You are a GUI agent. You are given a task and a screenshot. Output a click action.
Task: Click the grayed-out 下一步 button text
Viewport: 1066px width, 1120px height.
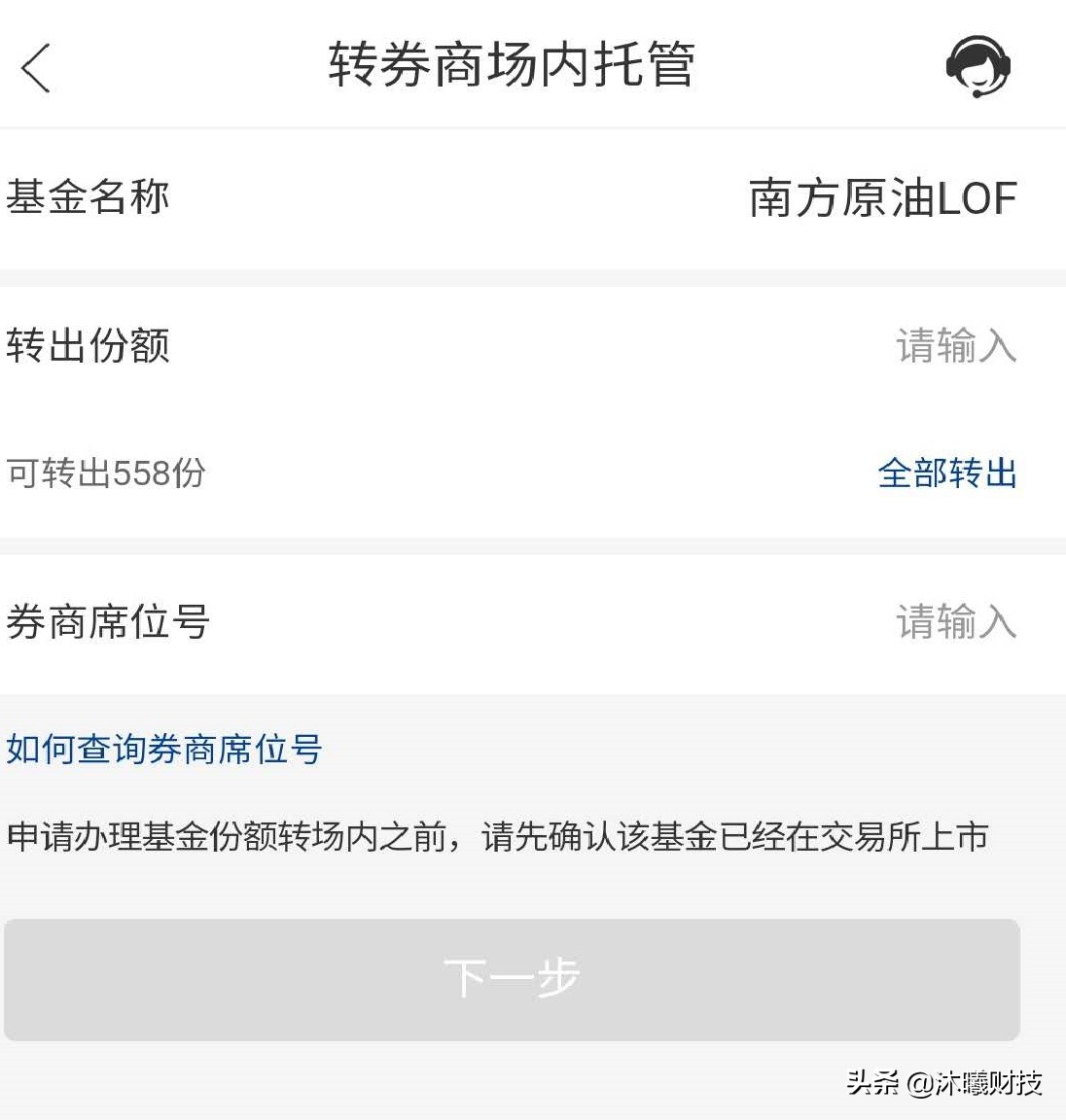click(514, 978)
